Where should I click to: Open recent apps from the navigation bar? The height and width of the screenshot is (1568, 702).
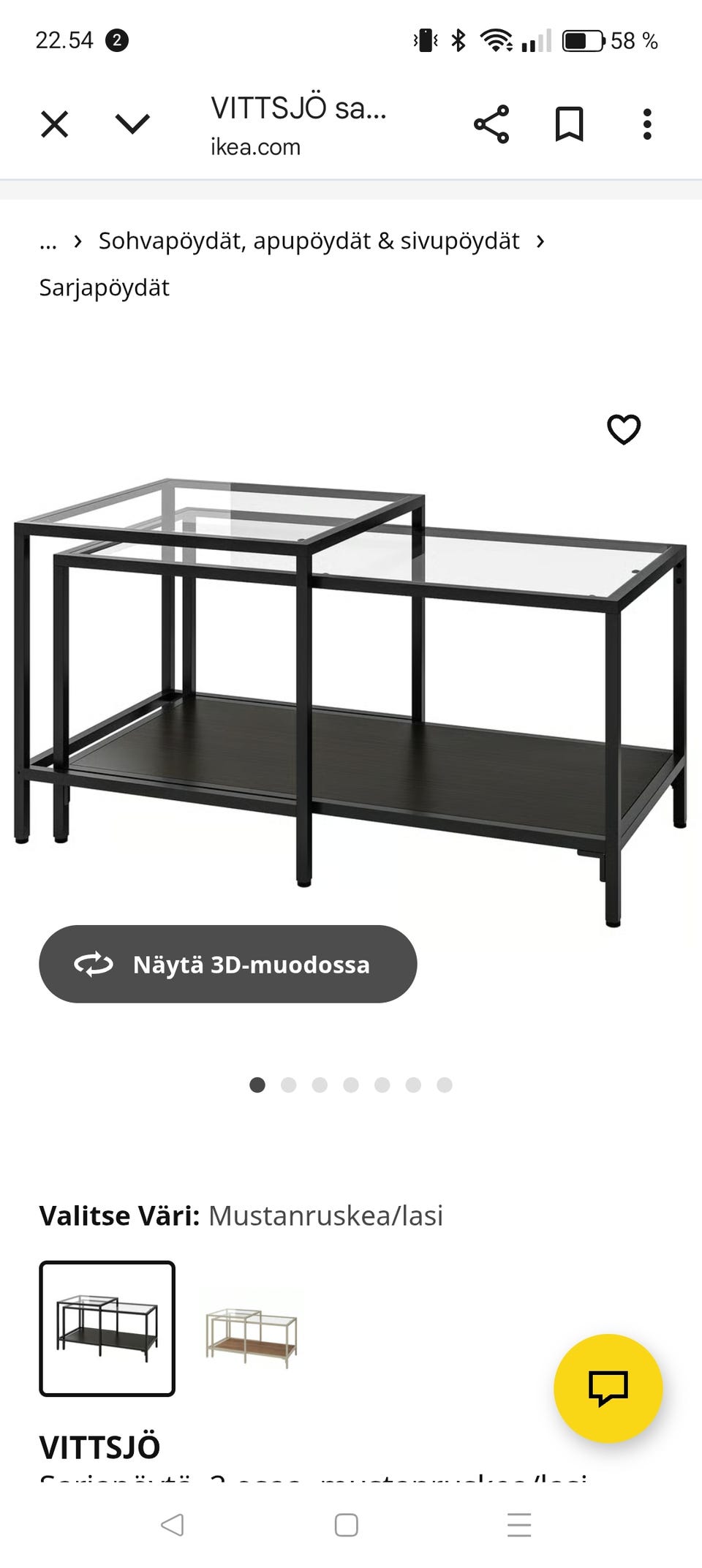tap(518, 1525)
